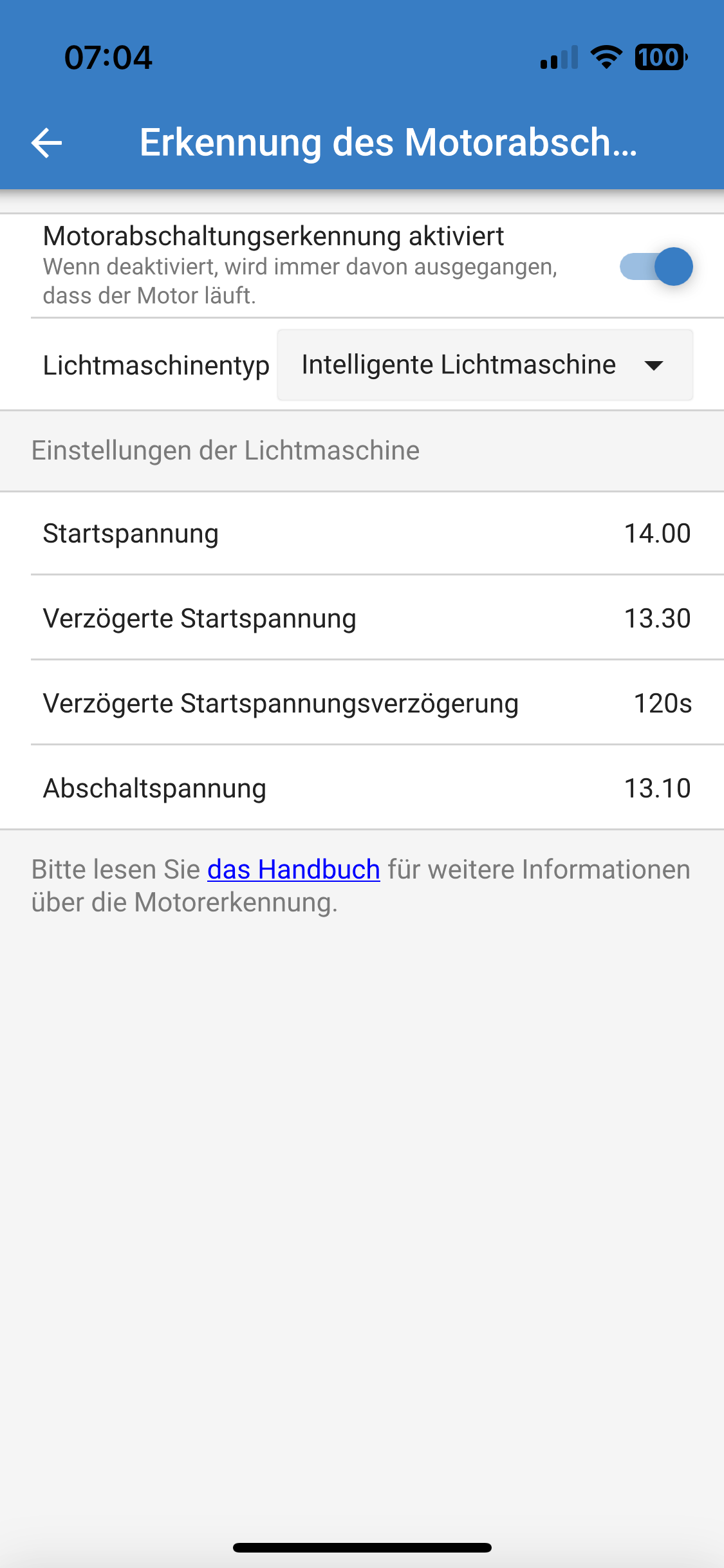Open the Verzögerte Startspannung setting
The image size is (724, 1568).
click(x=362, y=618)
